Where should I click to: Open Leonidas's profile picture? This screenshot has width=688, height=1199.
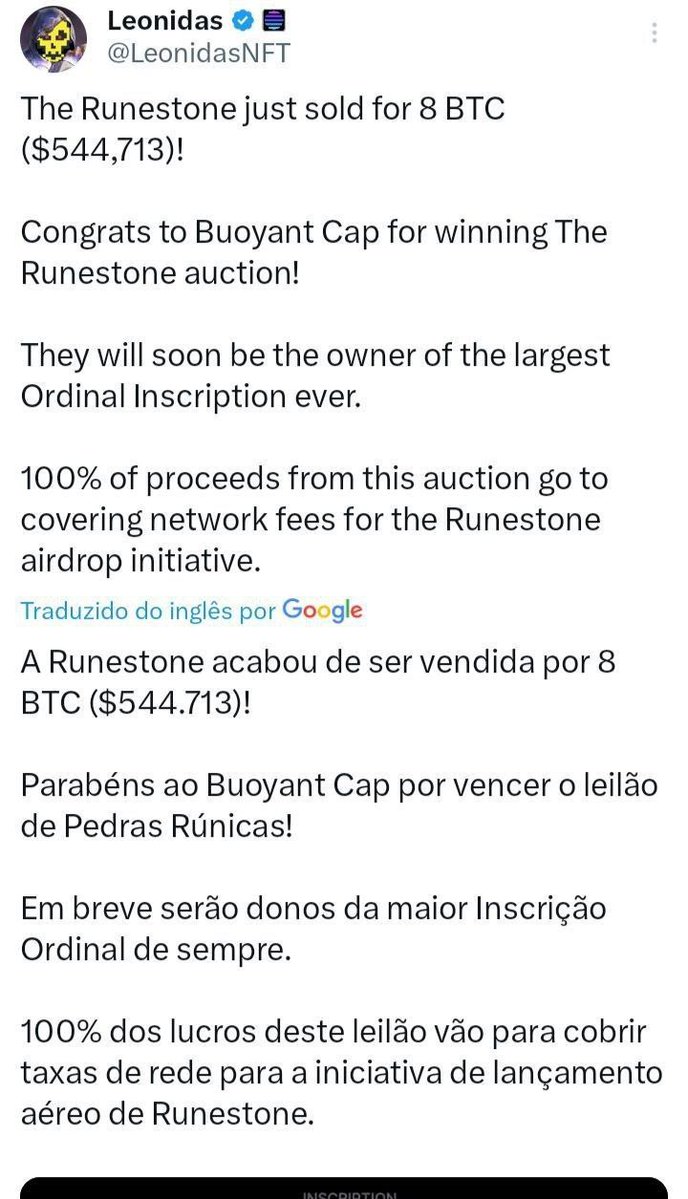pos(54,39)
